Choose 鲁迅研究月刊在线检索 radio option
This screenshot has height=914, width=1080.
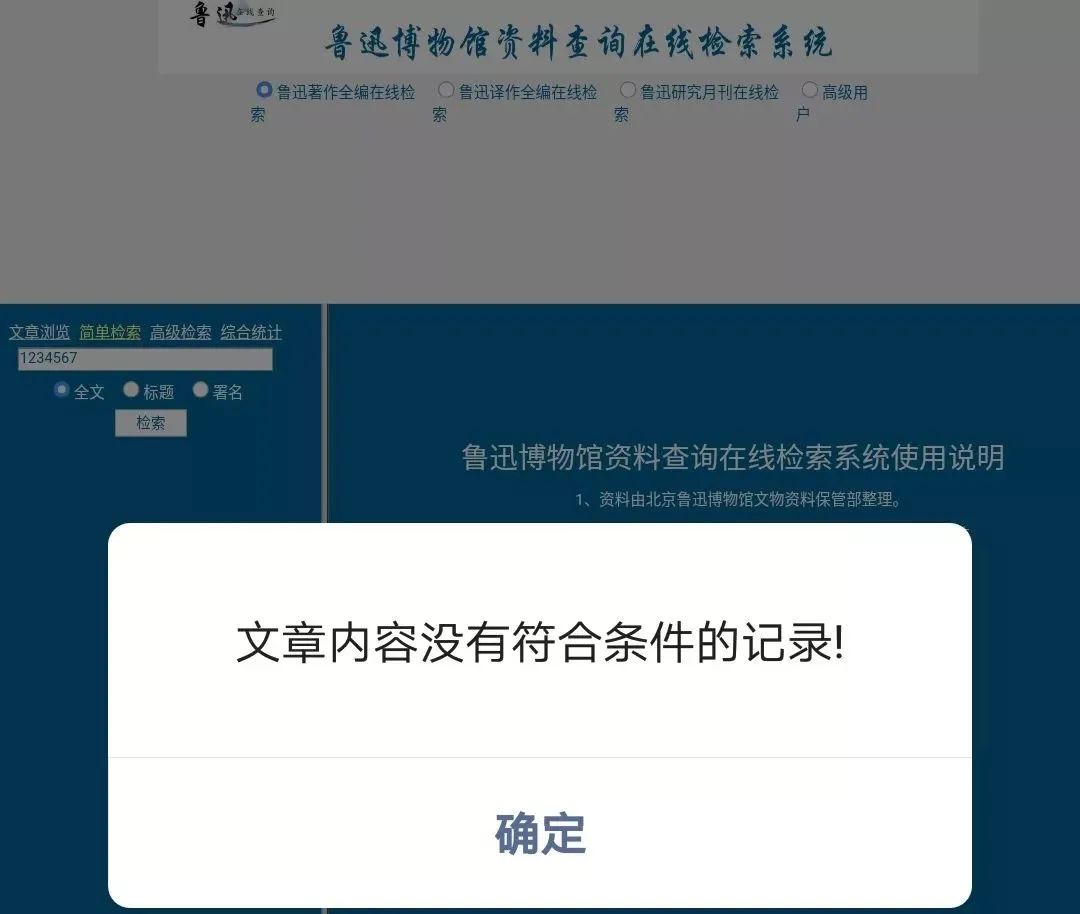coord(628,90)
